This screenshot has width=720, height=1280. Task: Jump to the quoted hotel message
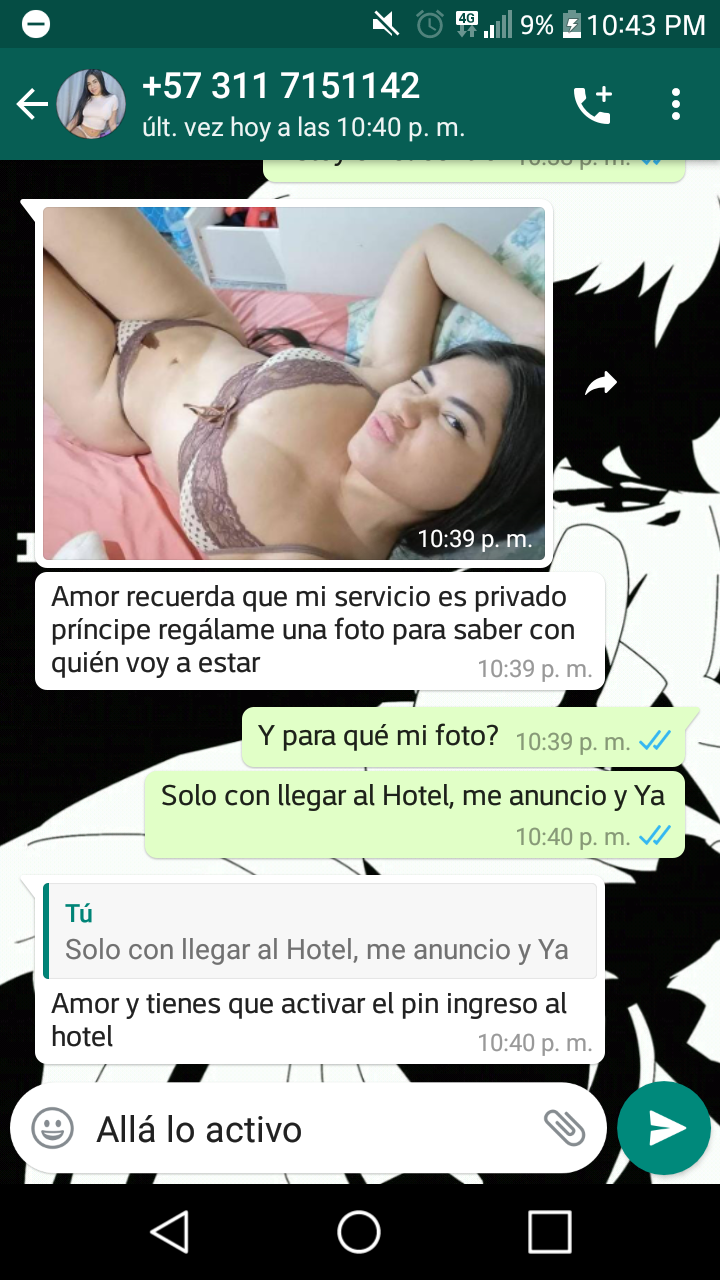tap(320, 931)
